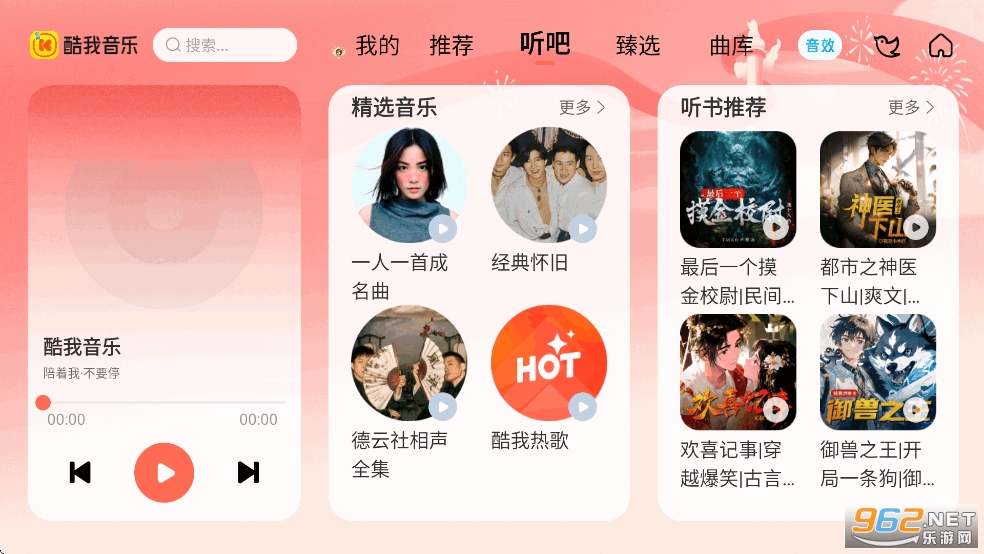Switch to the 臻选 tab
This screenshot has width=984, height=554.
tap(638, 46)
